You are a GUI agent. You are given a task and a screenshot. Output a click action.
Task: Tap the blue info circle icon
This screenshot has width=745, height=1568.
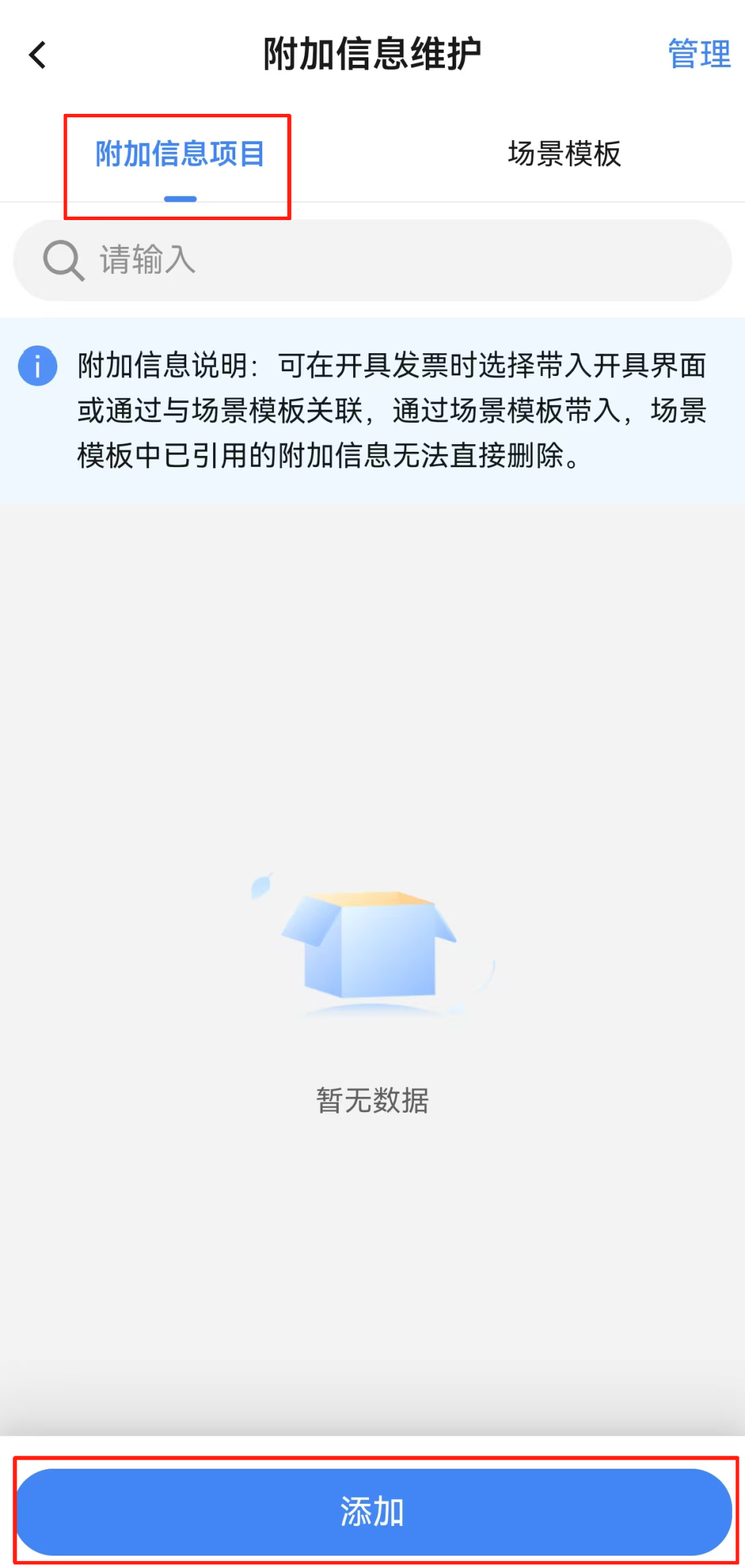point(38,366)
